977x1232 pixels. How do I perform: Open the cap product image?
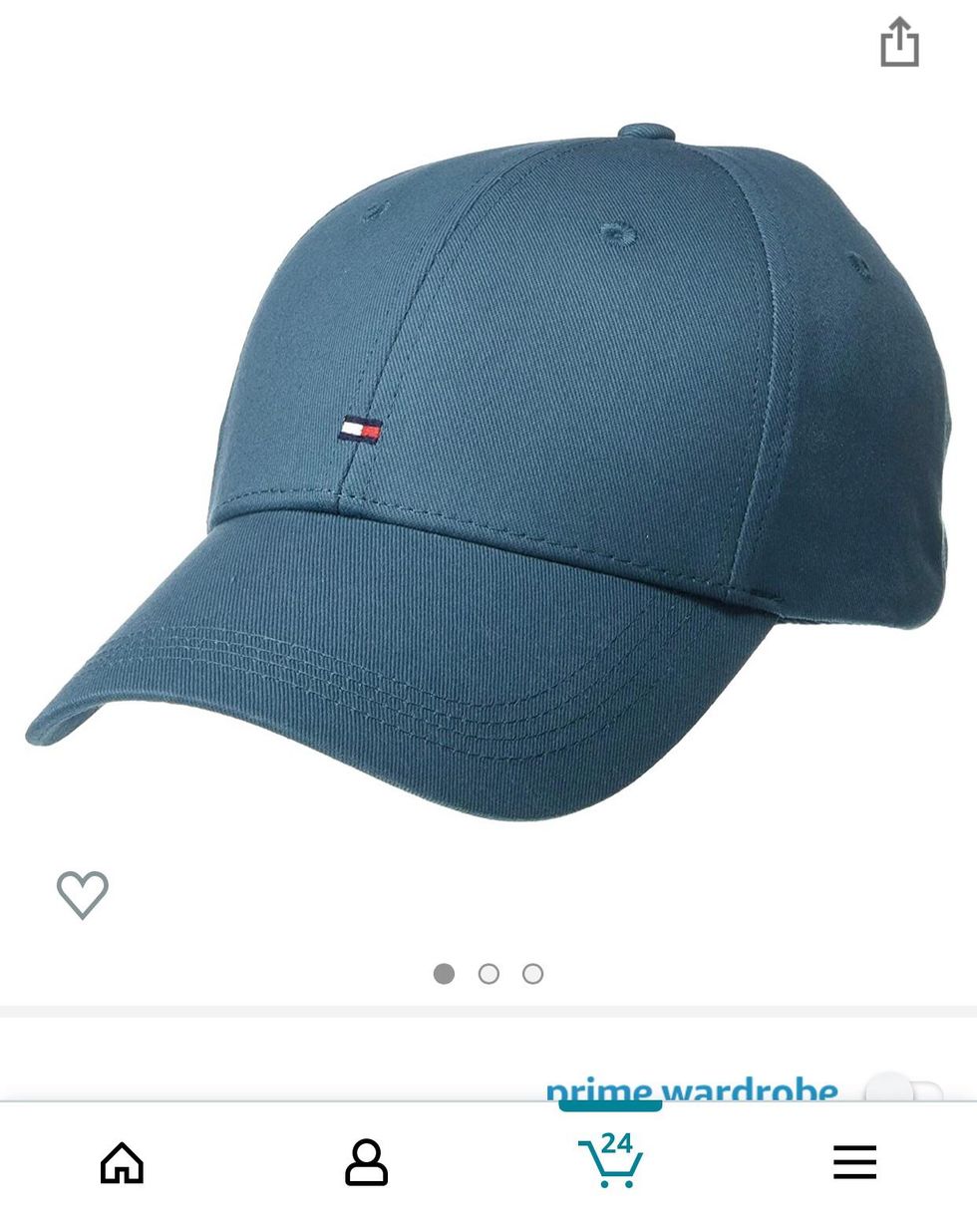coord(488,468)
